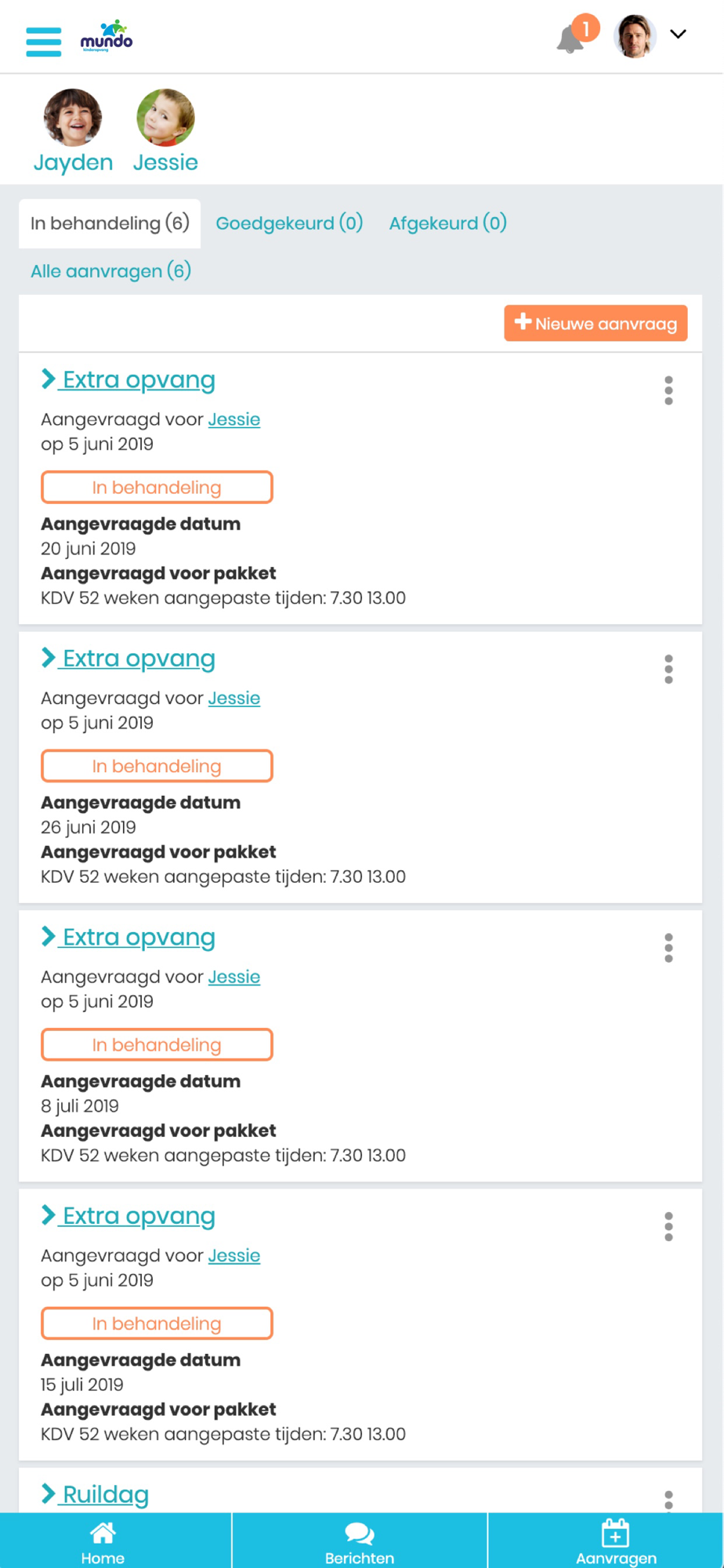Expand the profile account dropdown
This screenshot has width=724, height=1568.
[x=678, y=34]
